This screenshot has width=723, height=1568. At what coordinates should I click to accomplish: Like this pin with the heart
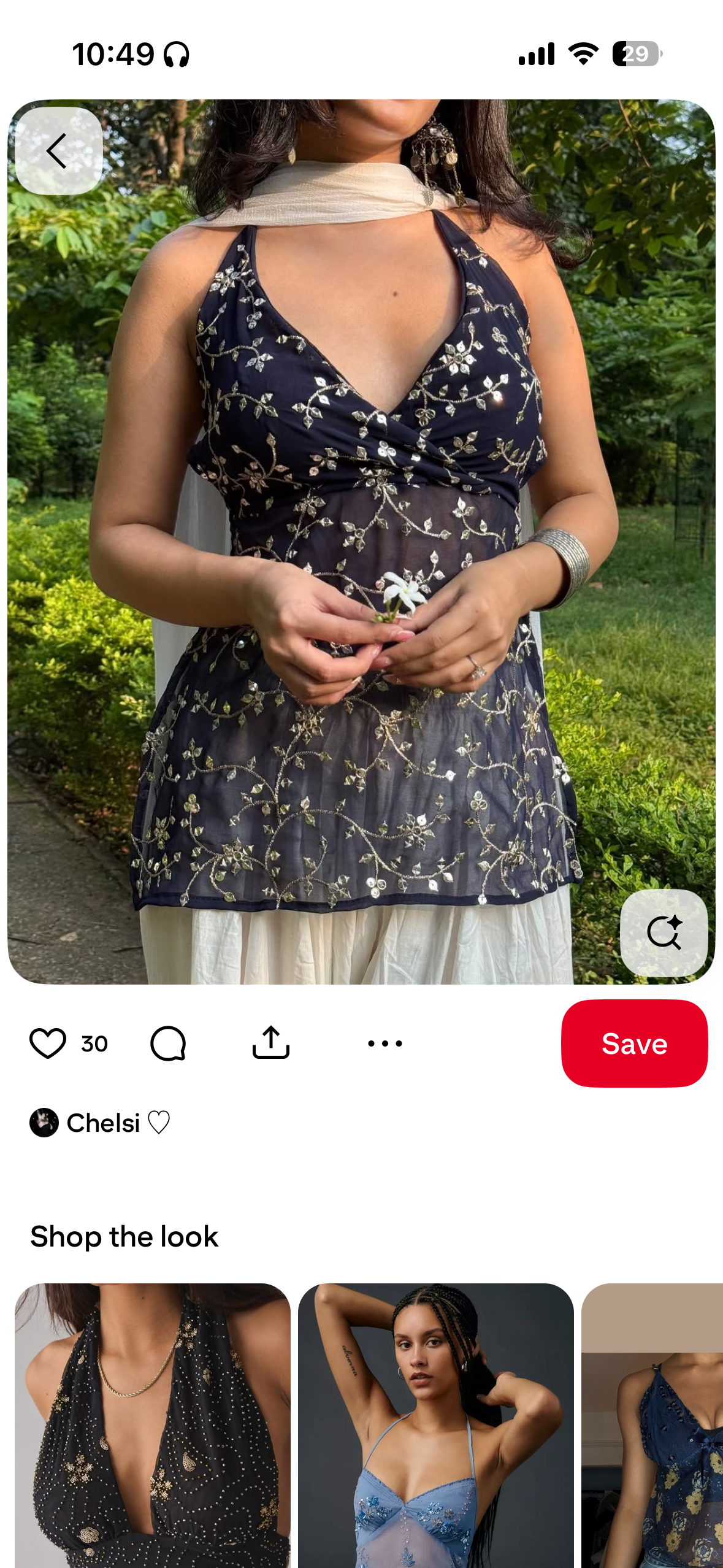point(48,1043)
